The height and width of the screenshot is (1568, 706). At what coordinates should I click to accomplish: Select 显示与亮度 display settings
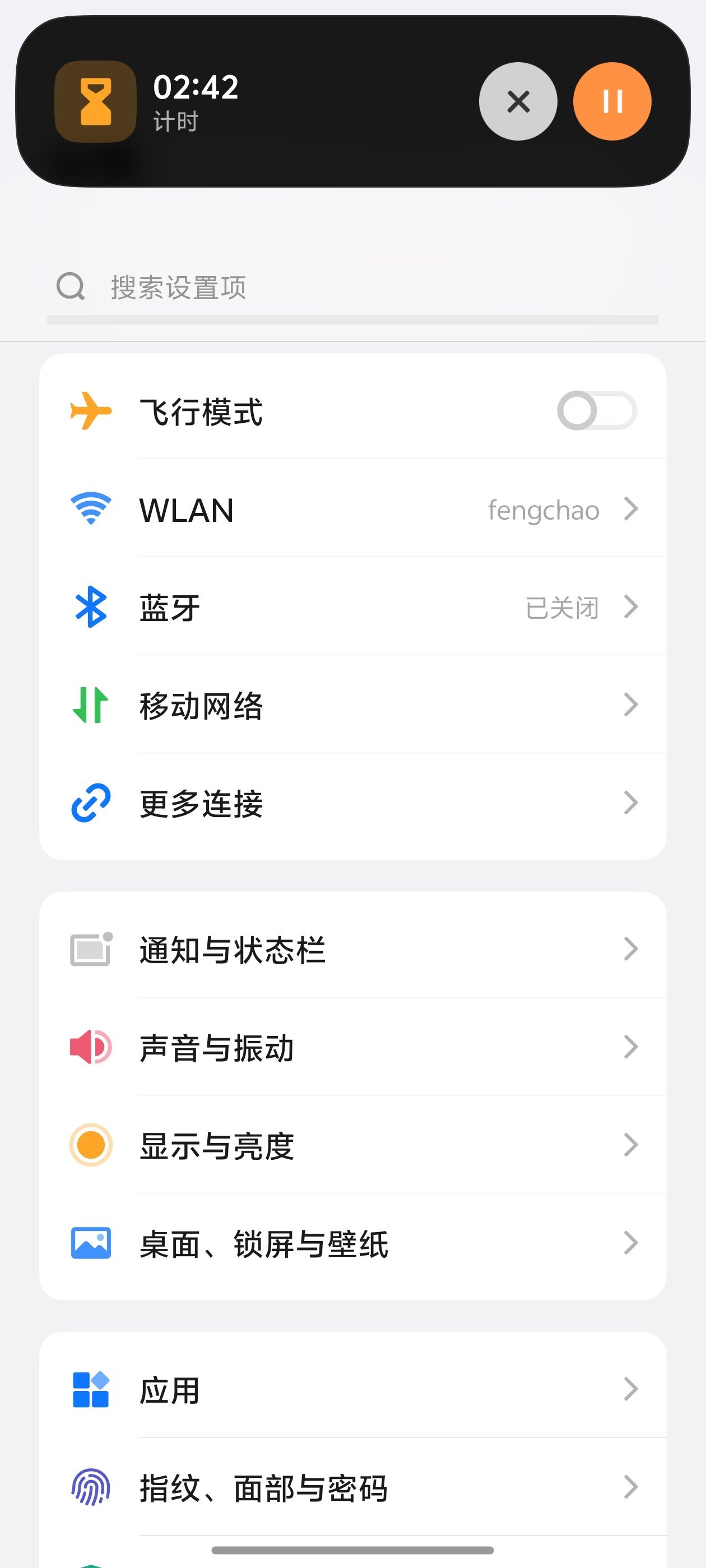[354, 1146]
